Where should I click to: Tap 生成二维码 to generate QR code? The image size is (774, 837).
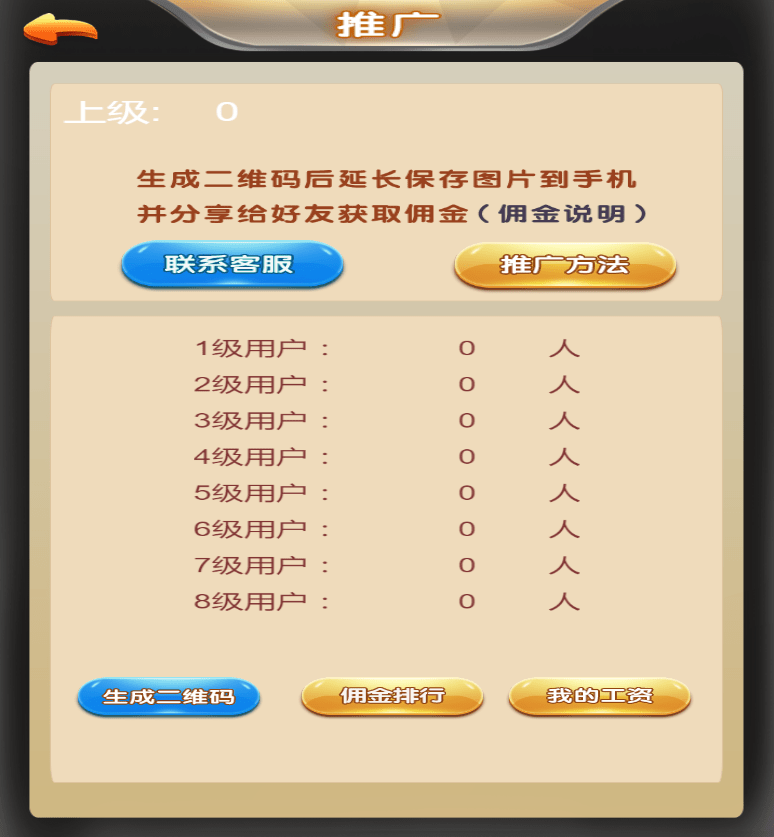pyautogui.click(x=168, y=697)
